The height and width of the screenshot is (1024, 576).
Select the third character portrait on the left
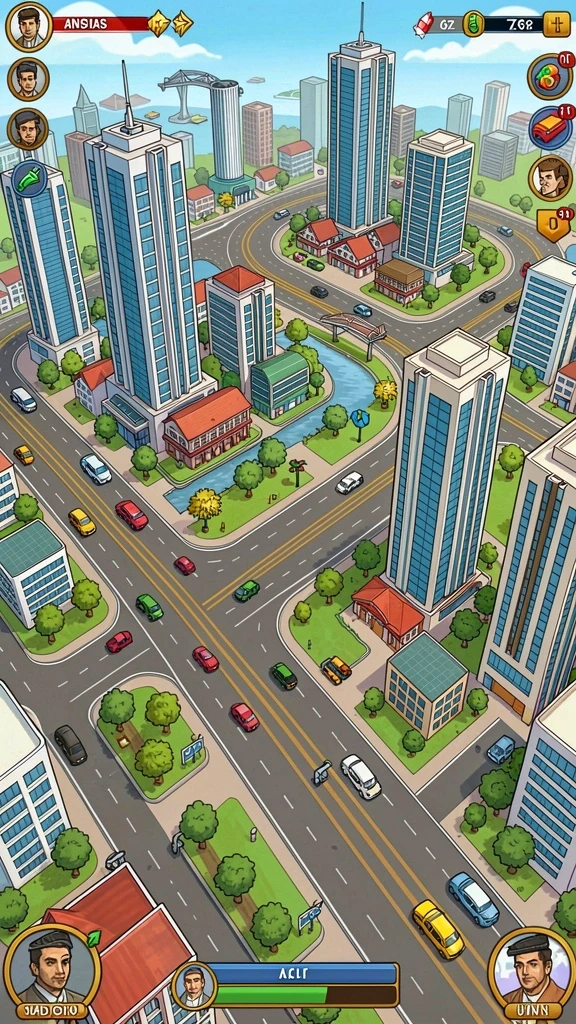[27, 129]
